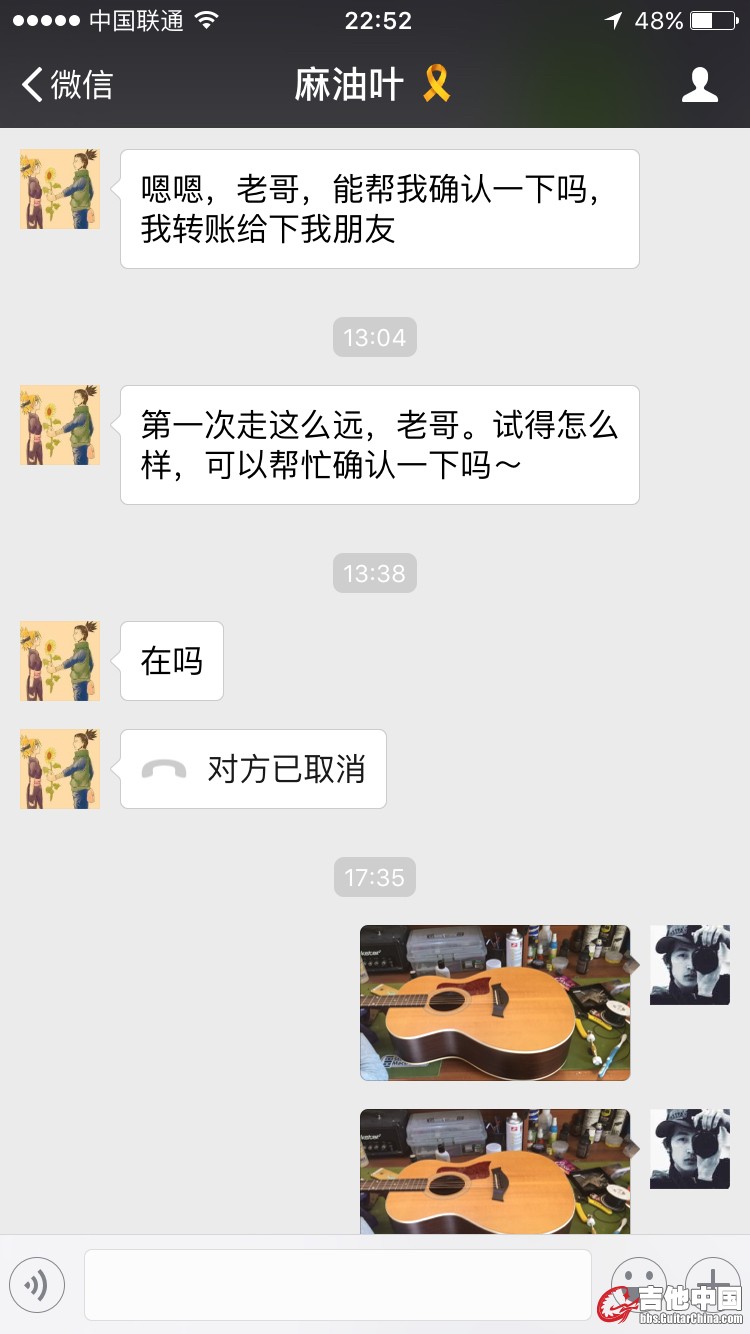Focus the message text field
This screenshot has width=750, height=1334.
click(337, 1285)
